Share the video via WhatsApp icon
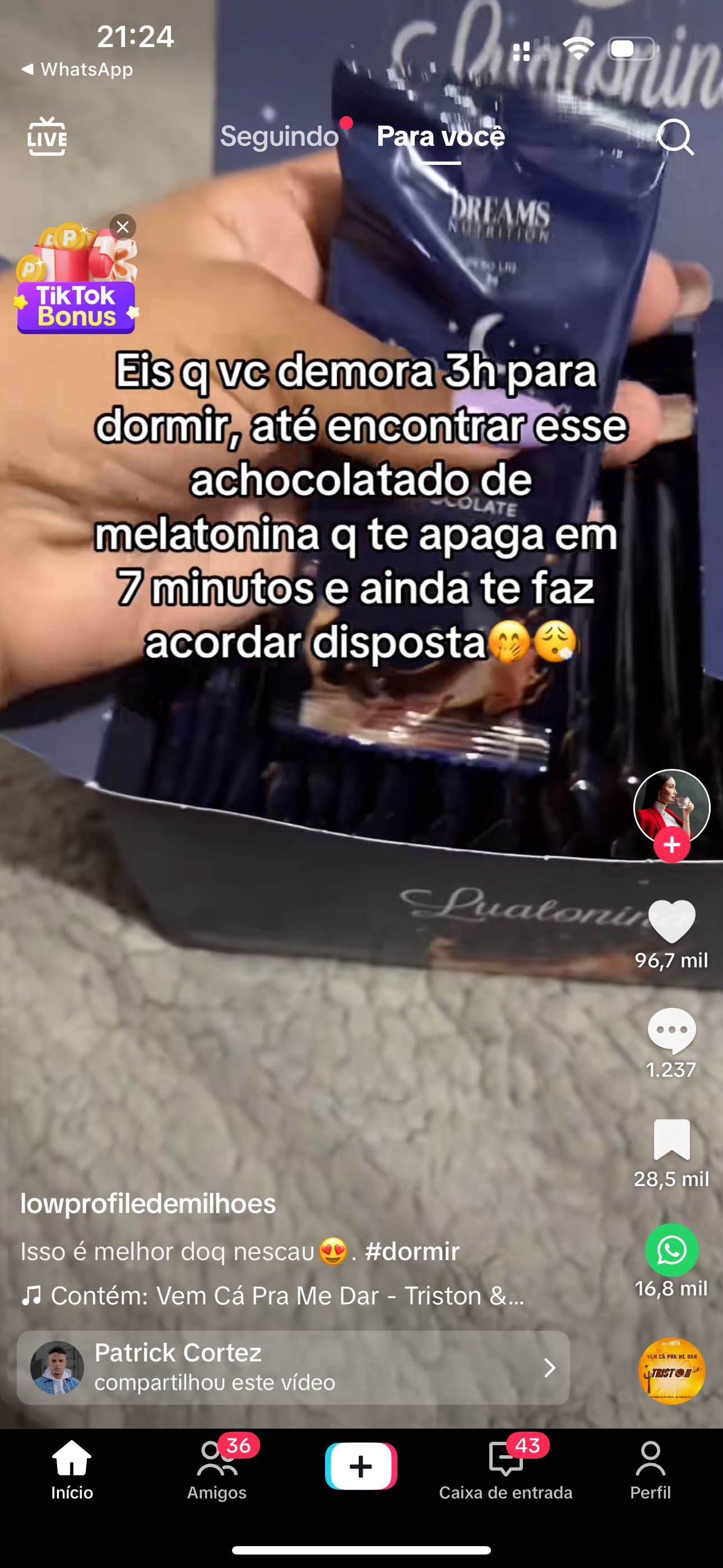This screenshot has height=1568, width=723. point(671,1249)
